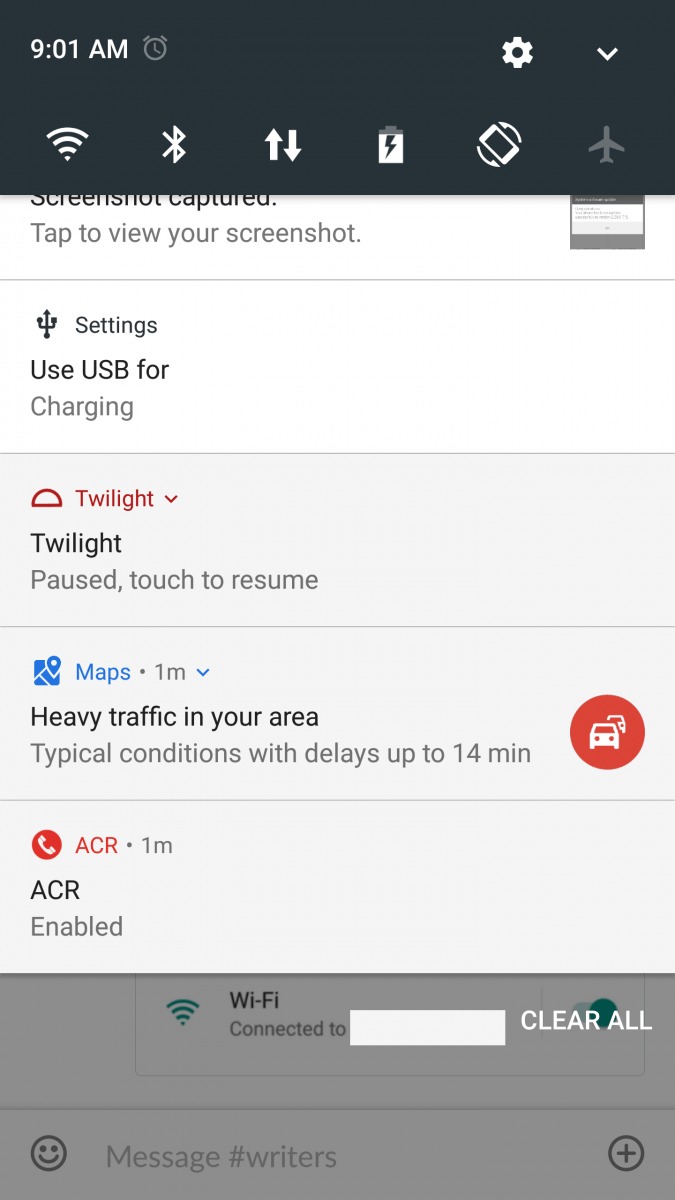Expand the Maps notification chevron

(x=203, y=673)
